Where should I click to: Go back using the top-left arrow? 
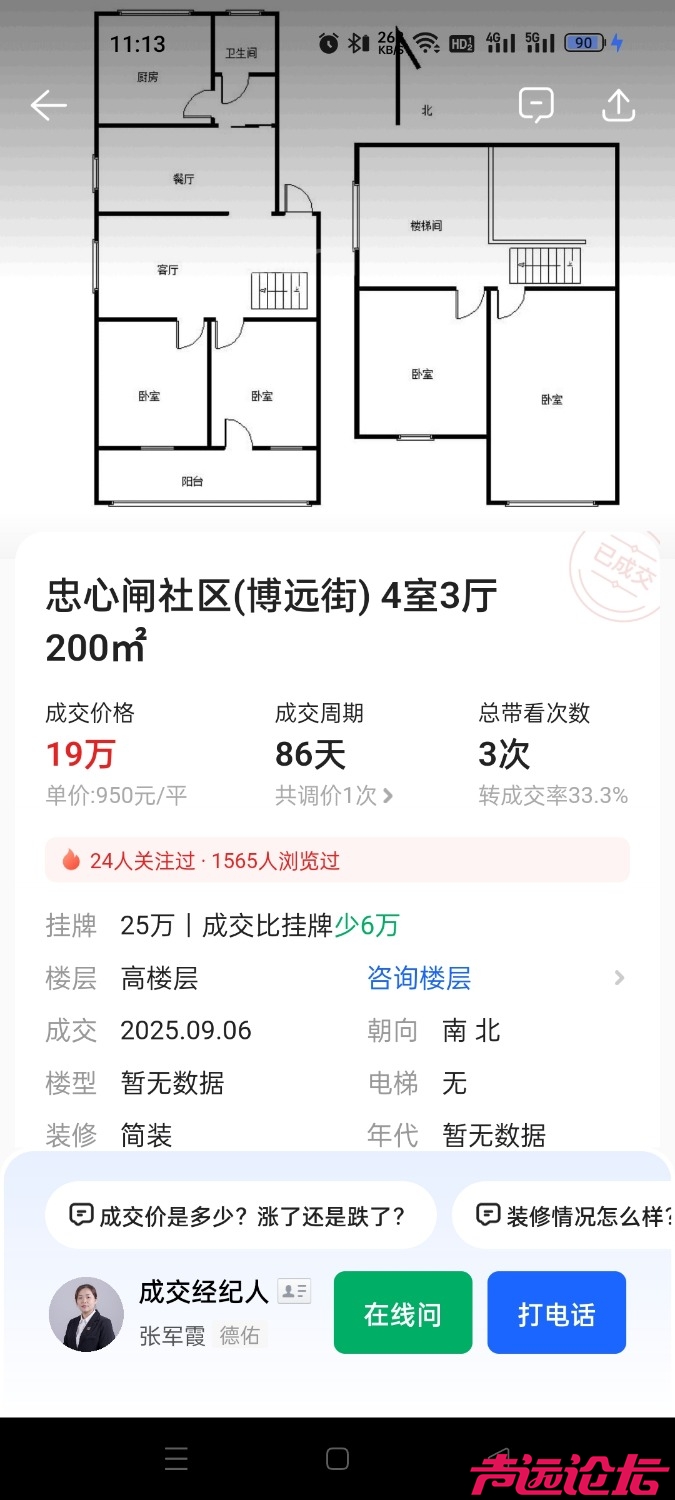pos(48,105)
